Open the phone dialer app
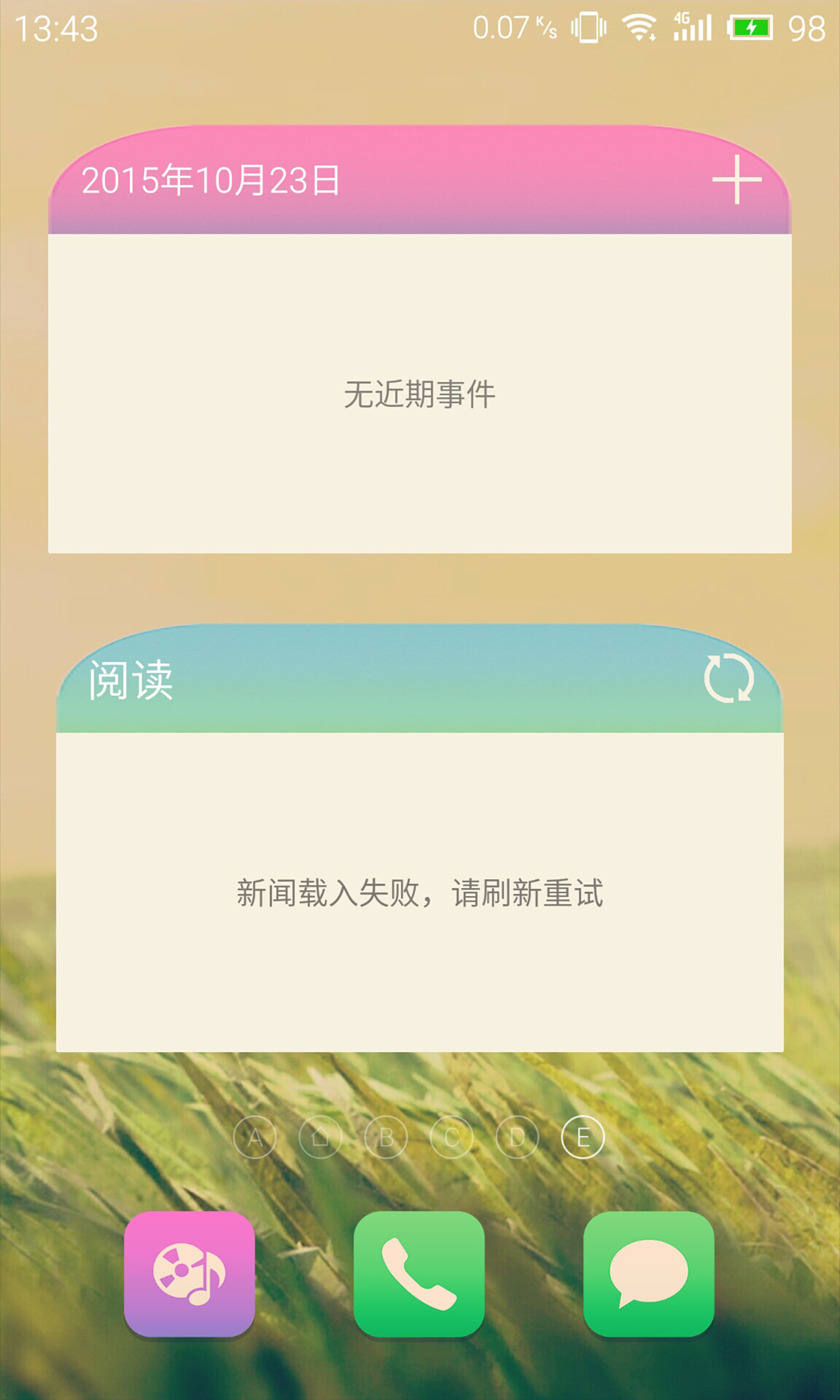840x1400 pixels. tap(419, 1274)
